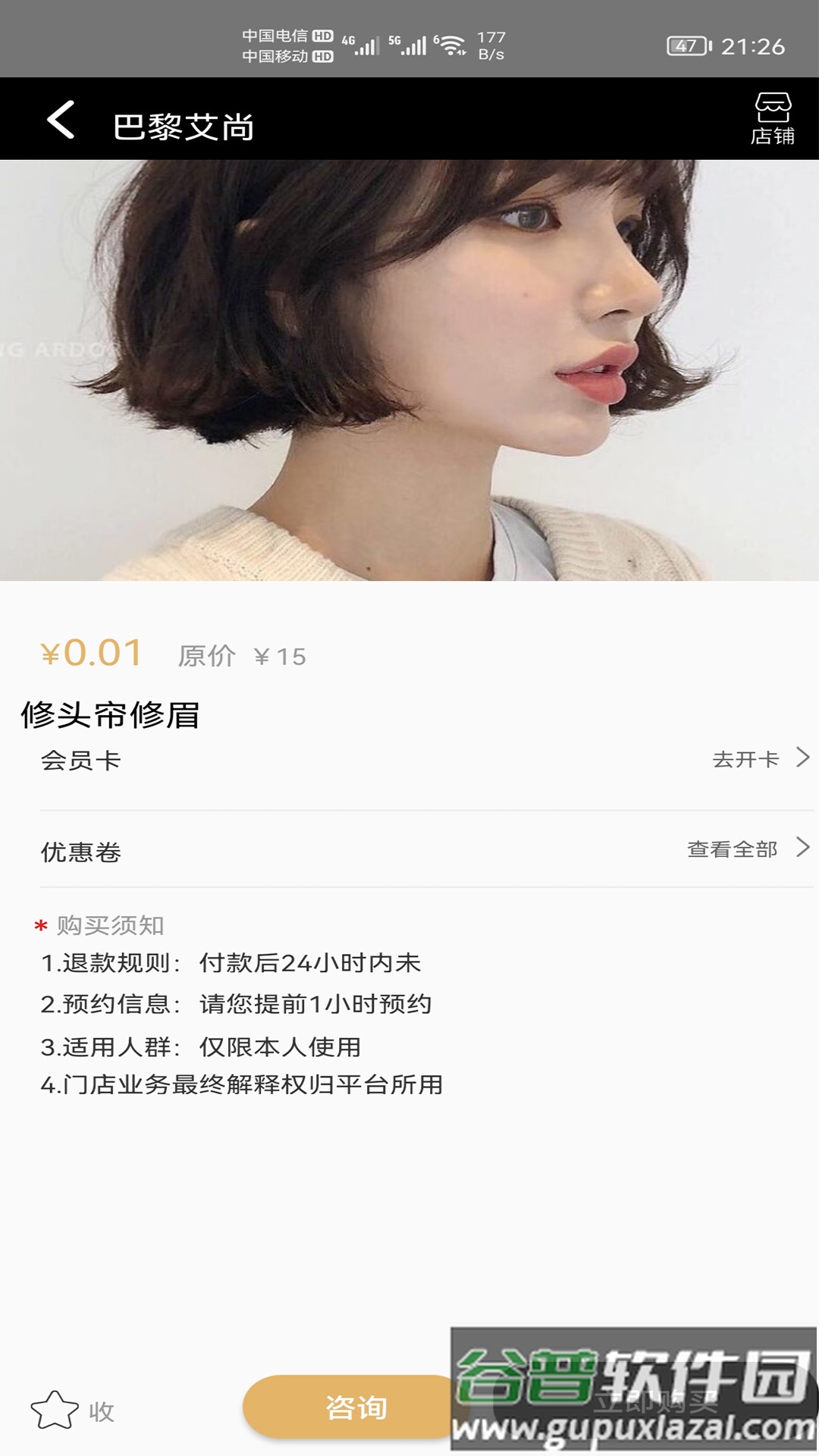Tap the back arrow to return

[59, 121]
